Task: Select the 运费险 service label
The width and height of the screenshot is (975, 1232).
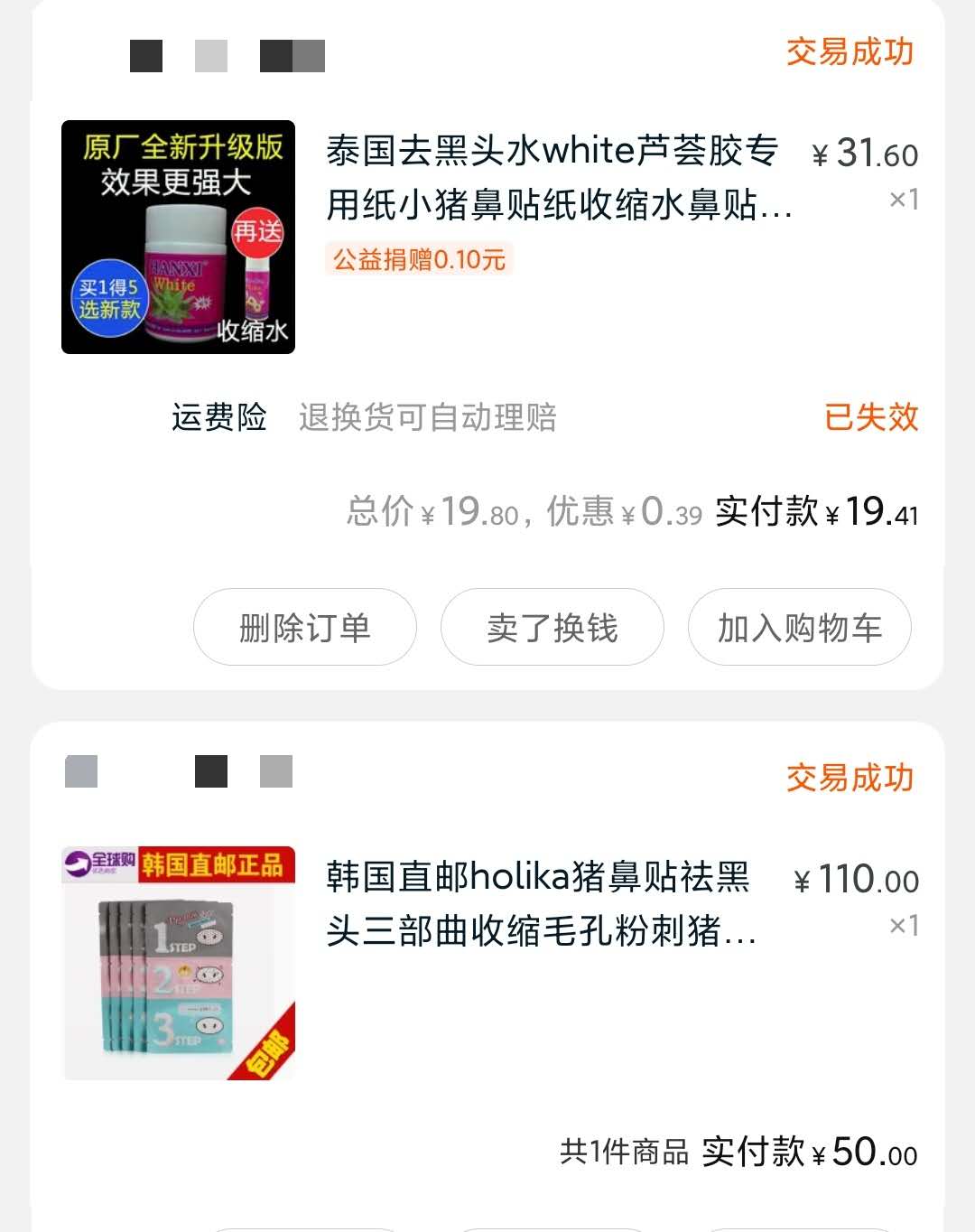Action: point(218,417)
